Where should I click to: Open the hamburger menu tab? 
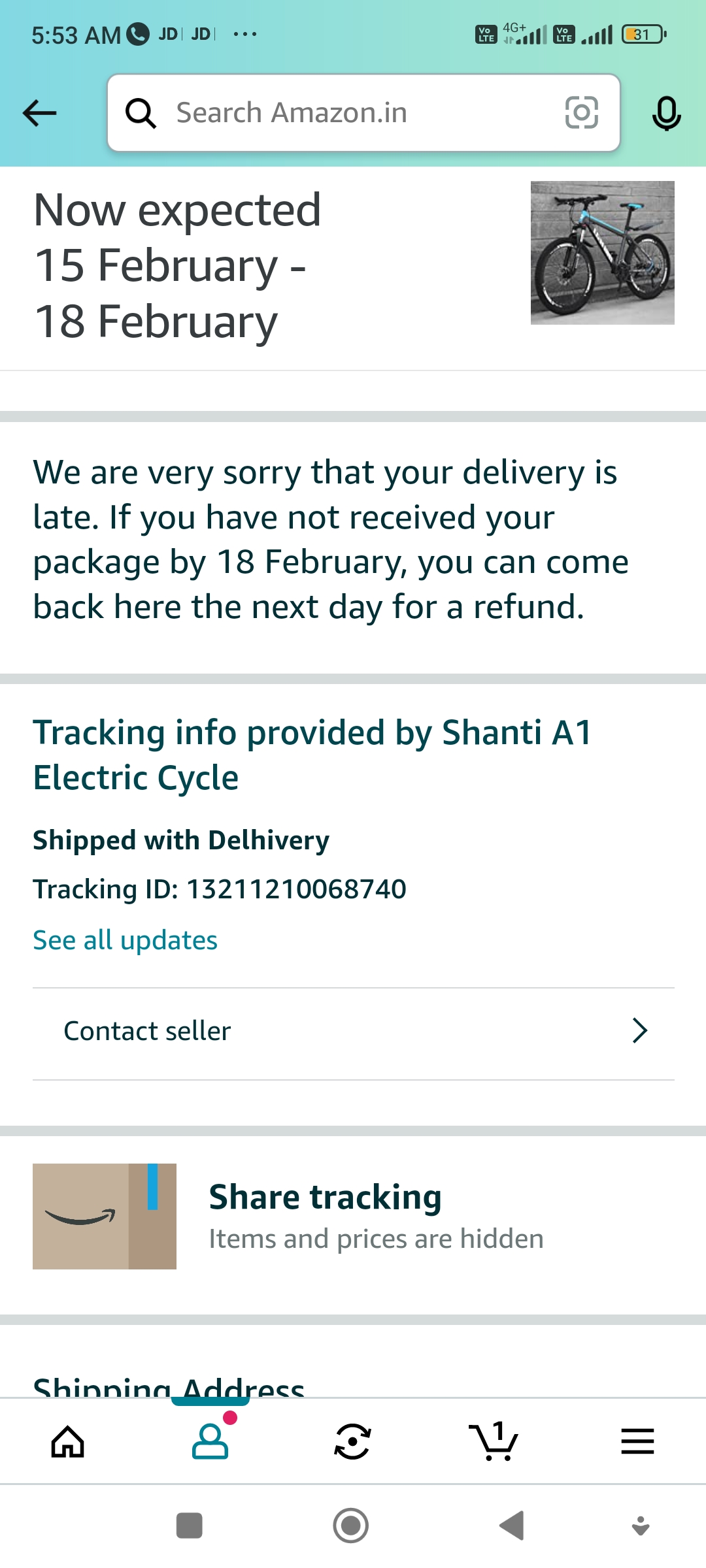[x=637, y=1441]
